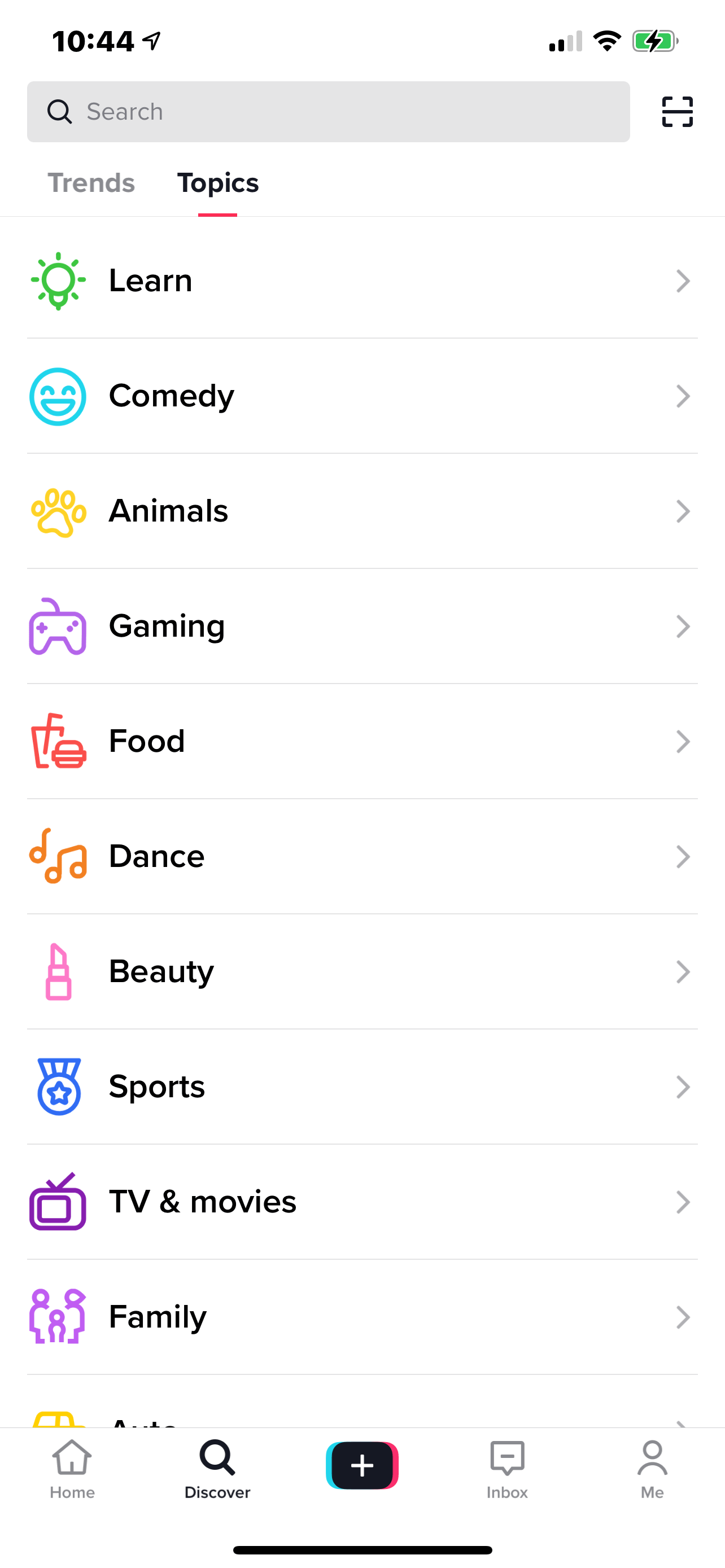Select the Animals paw print icon

[58, 511]
